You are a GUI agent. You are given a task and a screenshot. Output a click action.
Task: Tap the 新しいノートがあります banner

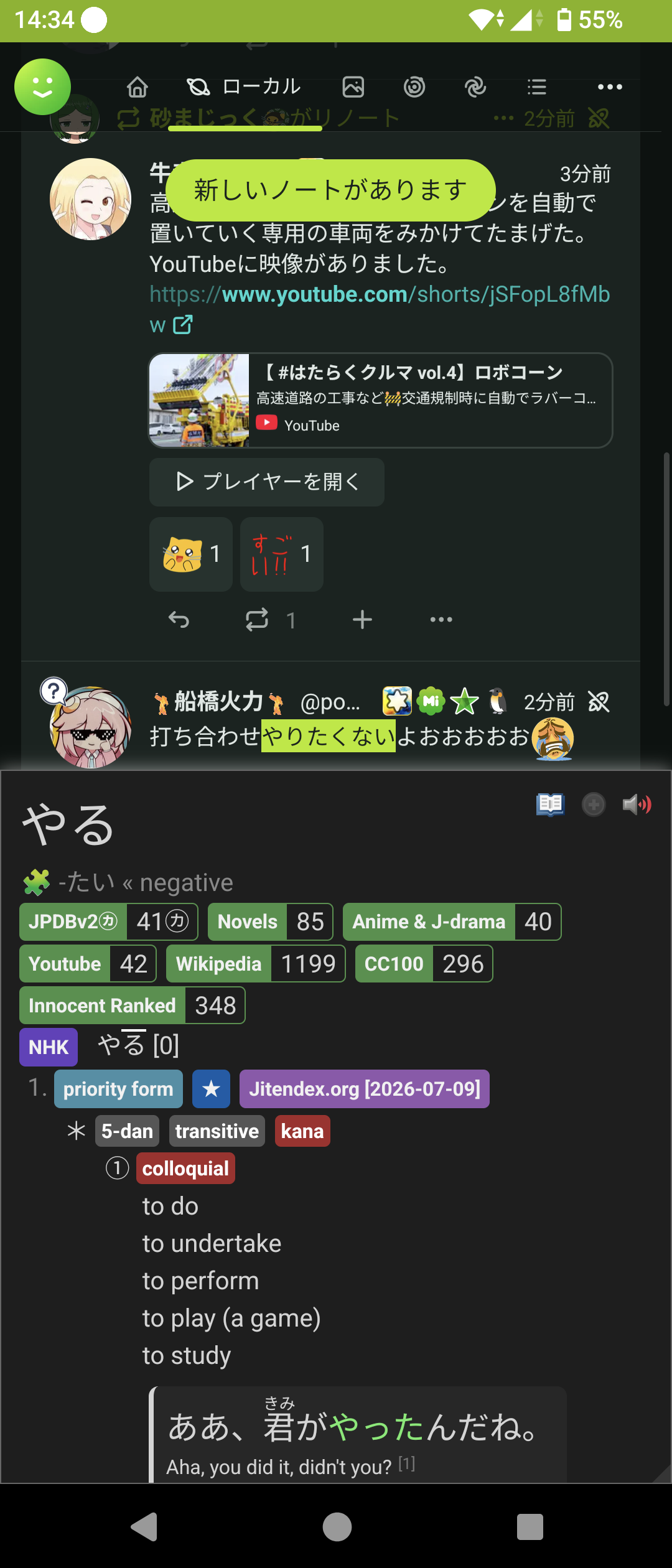coord(330,190)
